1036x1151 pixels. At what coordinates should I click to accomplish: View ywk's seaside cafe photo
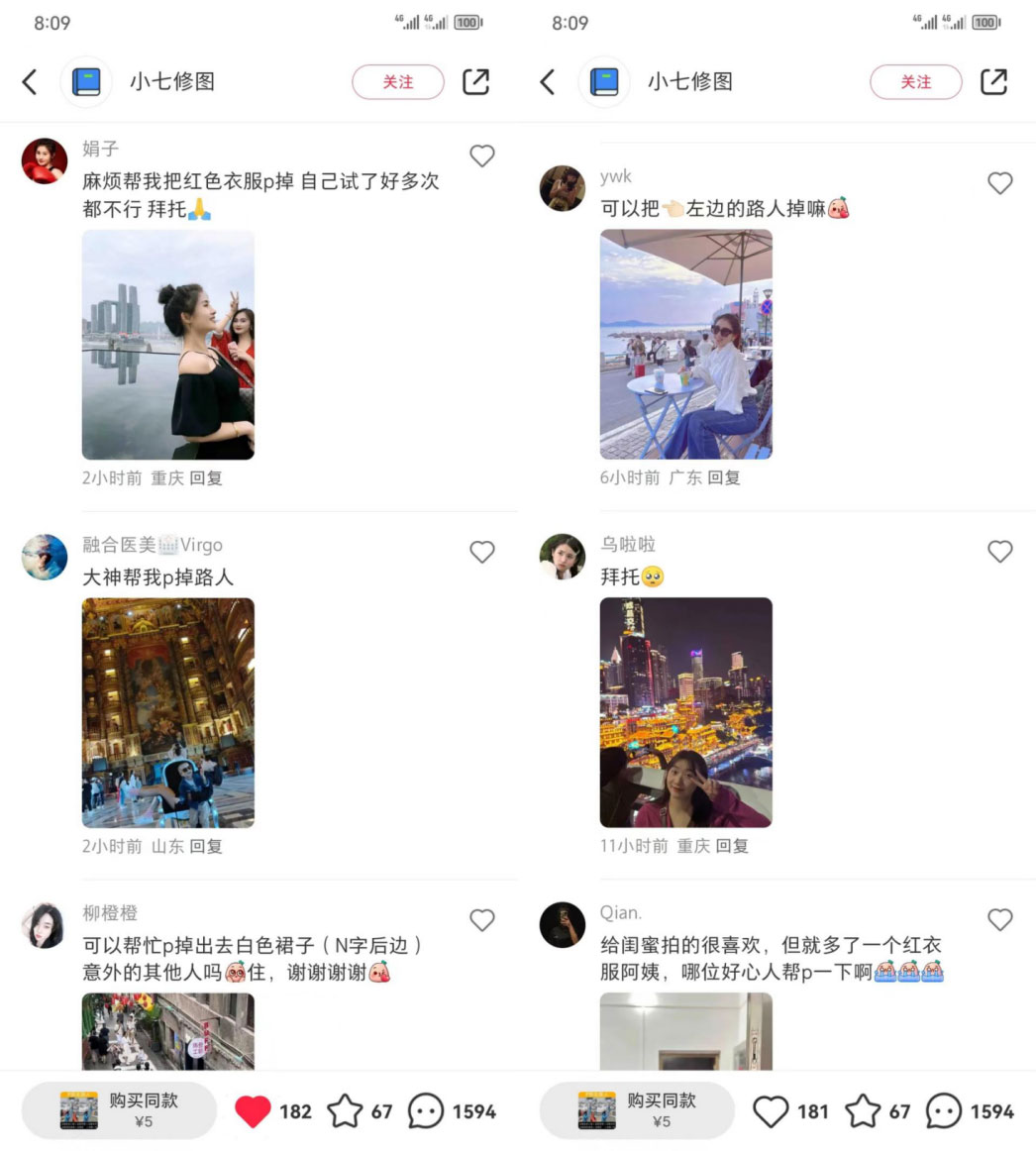click(686, 343)
